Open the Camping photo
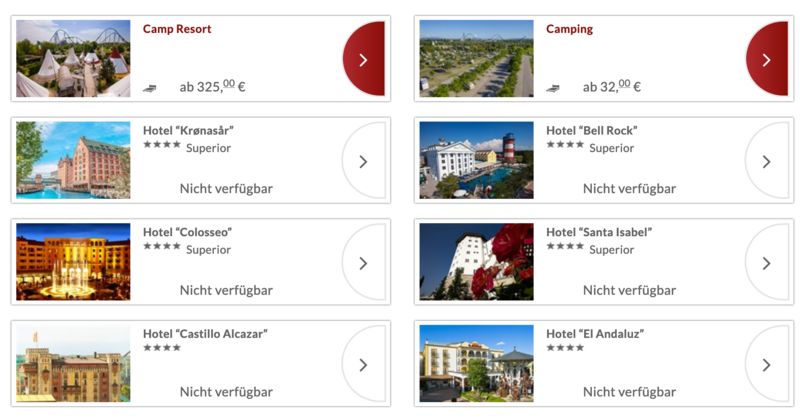The image size is (800, 418). (476, 58)
